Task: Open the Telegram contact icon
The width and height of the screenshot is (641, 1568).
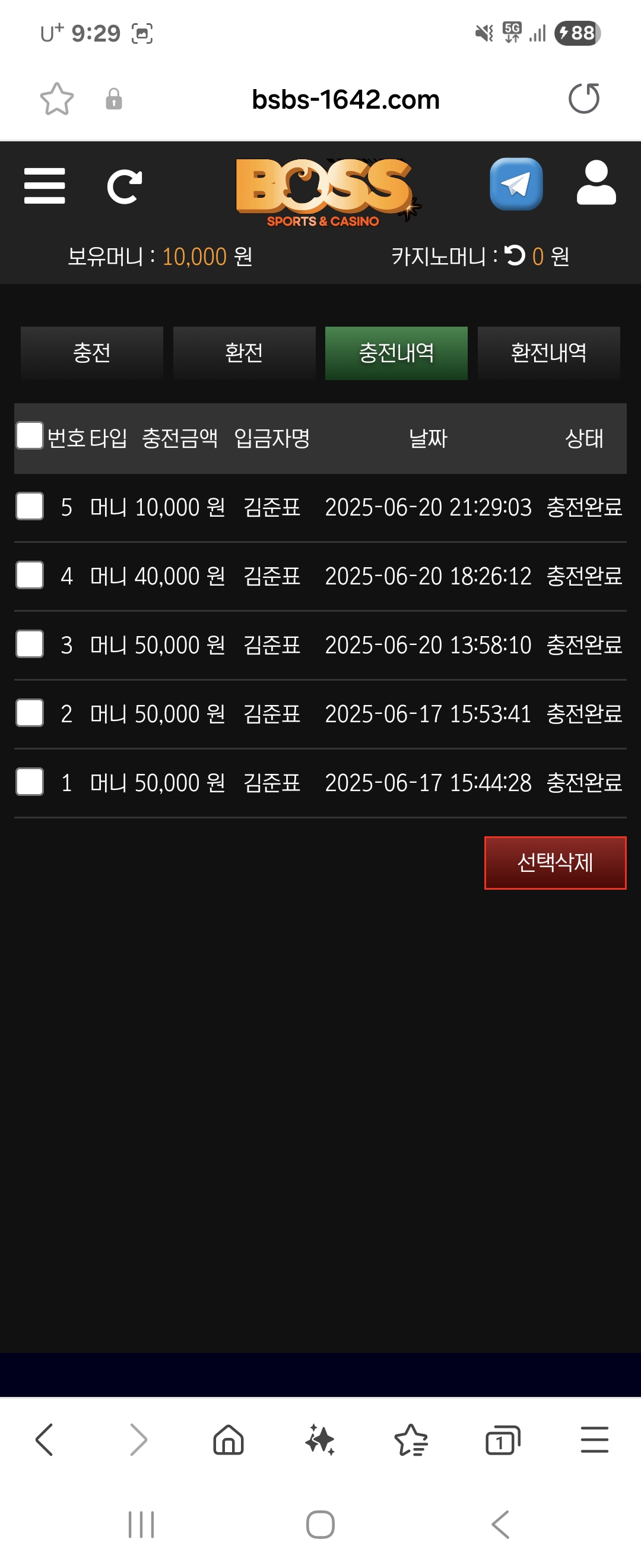Action: pos(516,184)
